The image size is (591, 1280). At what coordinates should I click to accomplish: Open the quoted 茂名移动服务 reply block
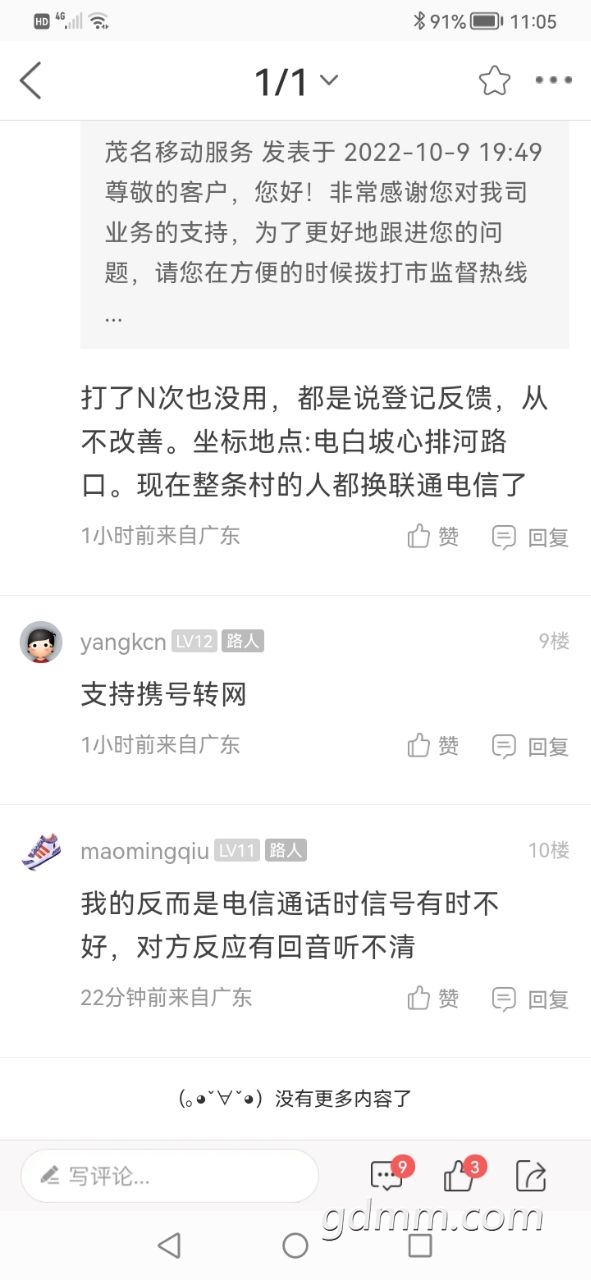tap(325, 234)
